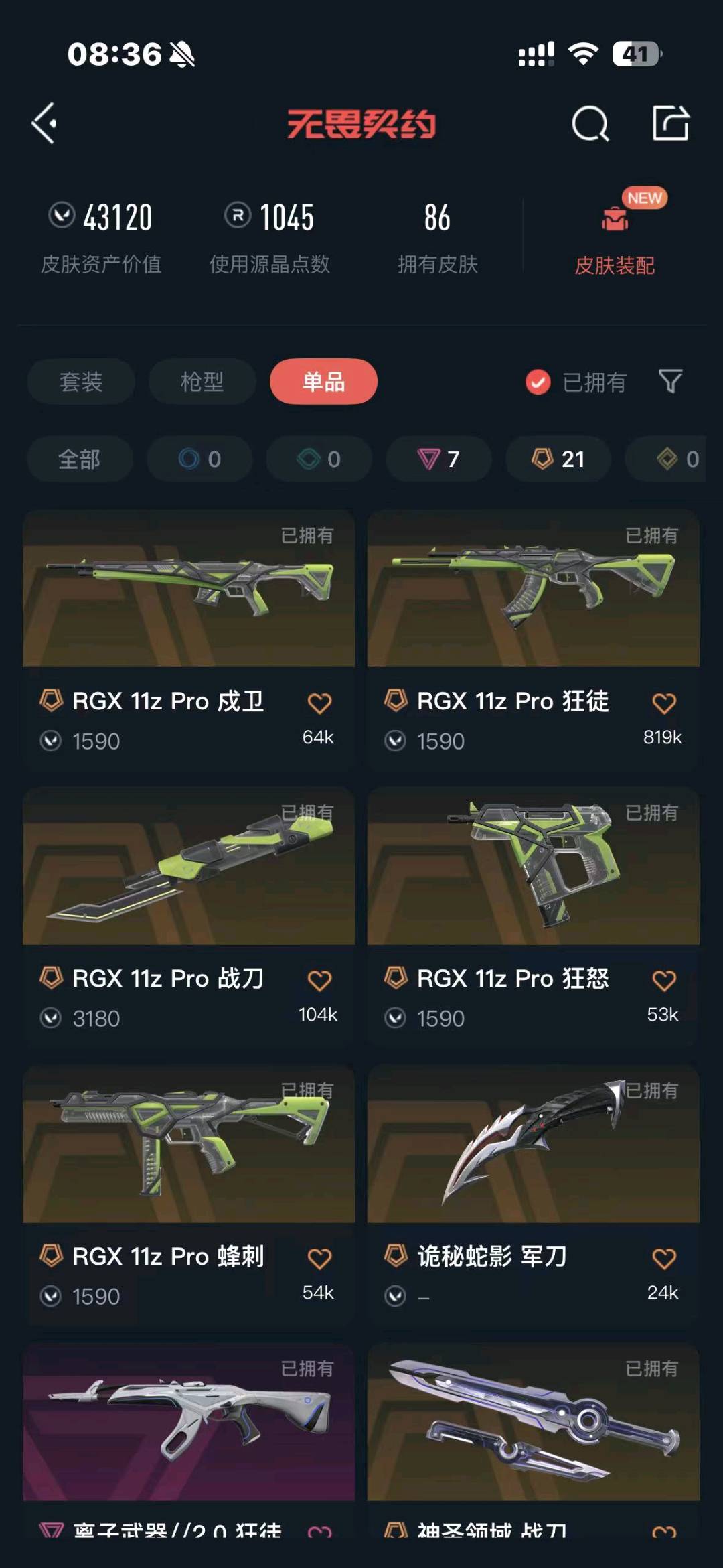
Task: Like the RGX 11z Pro 蜂刺 skin
Action: [319, 1259]
